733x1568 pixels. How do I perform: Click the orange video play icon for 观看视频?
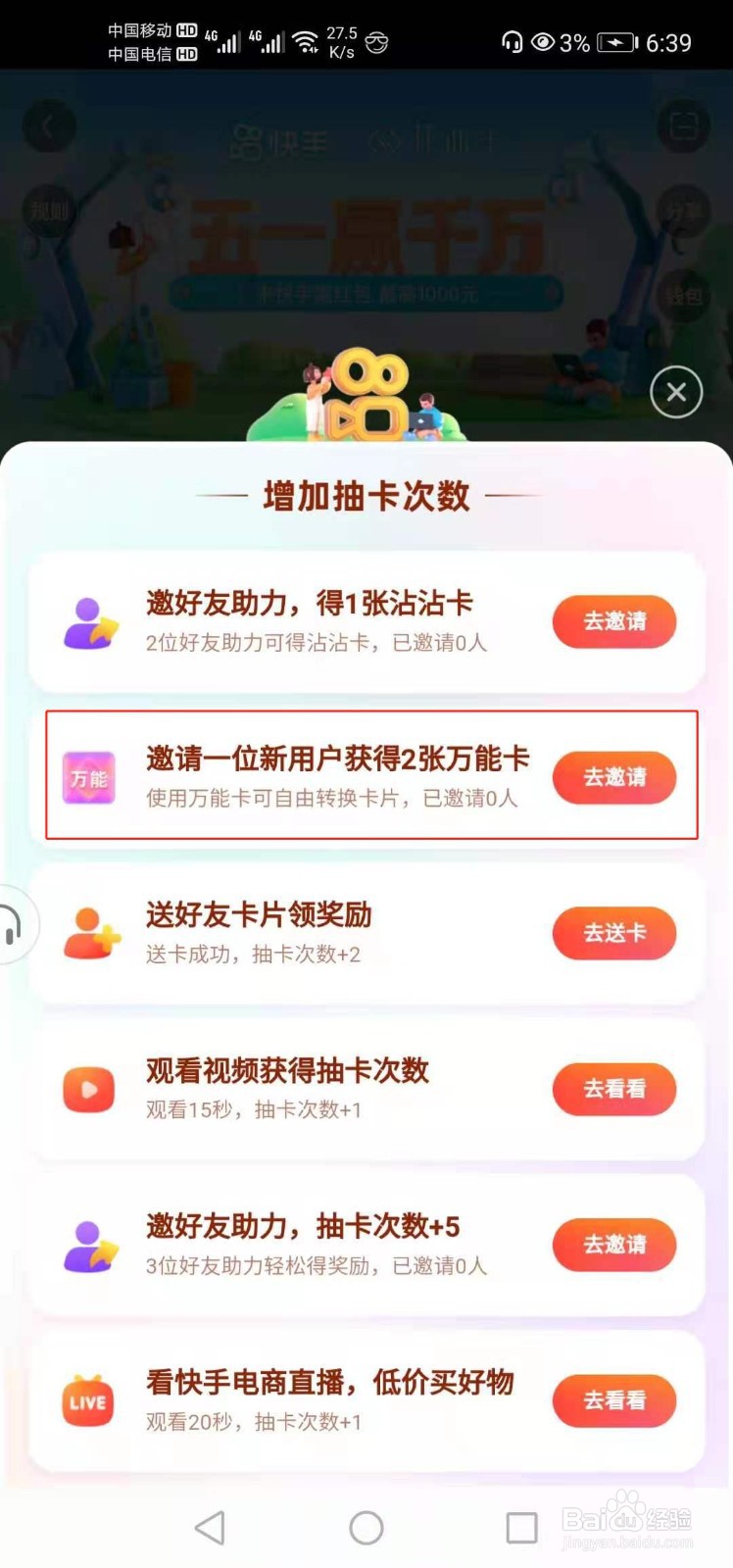[88, 1089]
